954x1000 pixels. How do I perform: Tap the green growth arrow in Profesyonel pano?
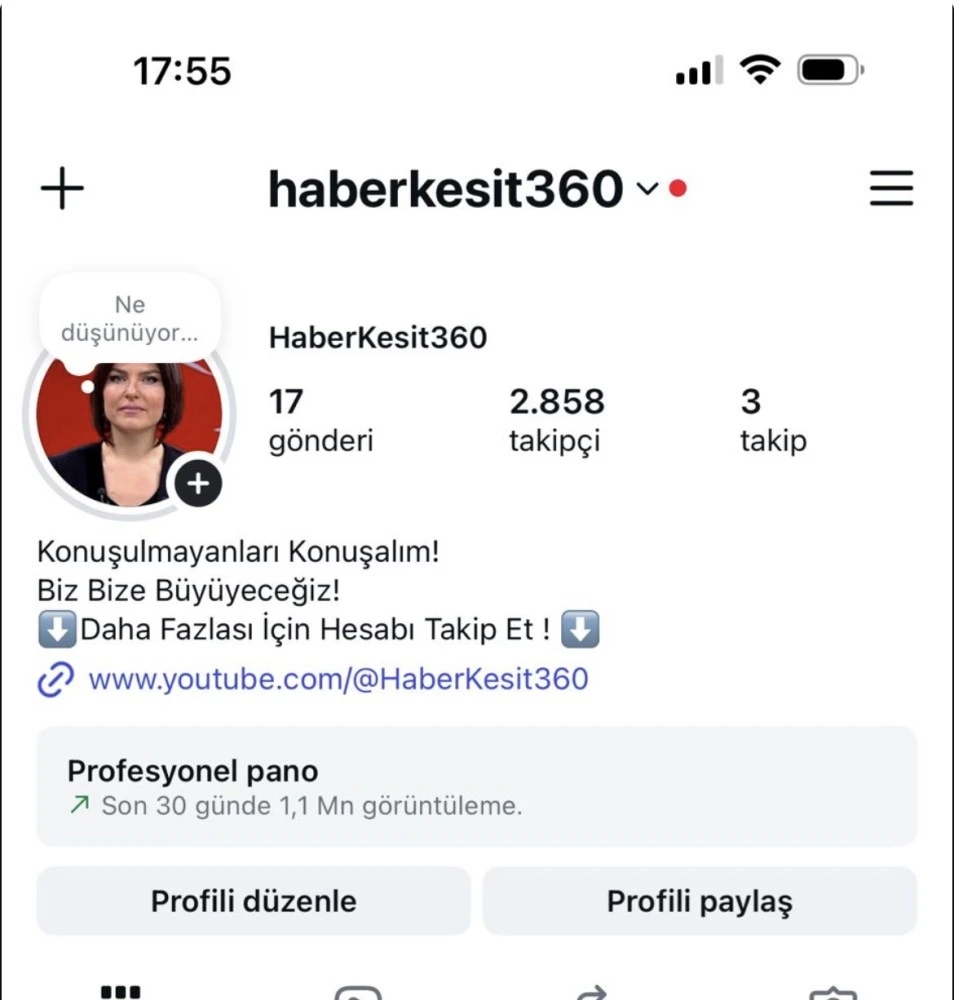click(x=78, y=804)
